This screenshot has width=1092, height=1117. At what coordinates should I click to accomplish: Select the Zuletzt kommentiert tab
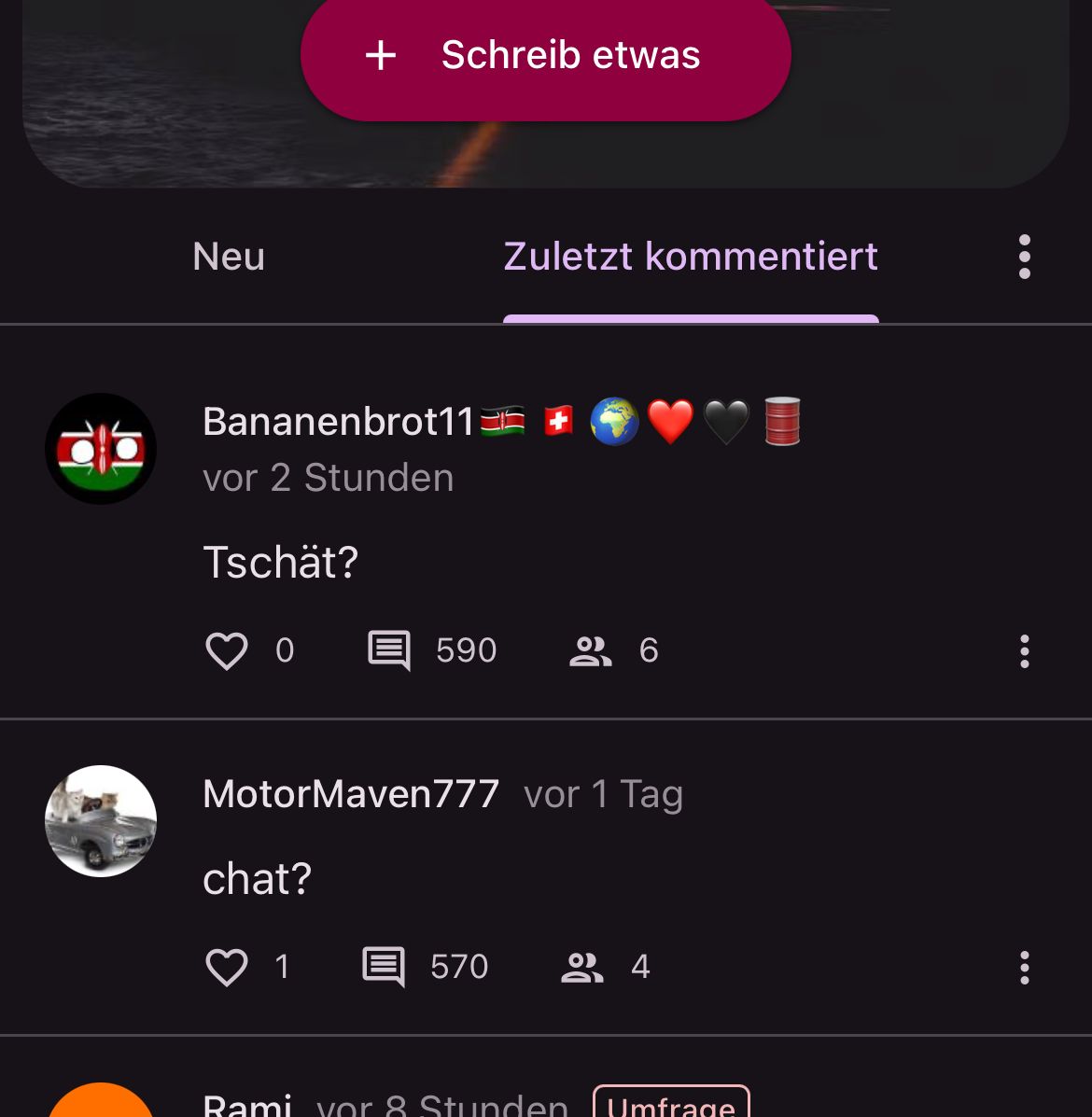click(x=691, y=257)
